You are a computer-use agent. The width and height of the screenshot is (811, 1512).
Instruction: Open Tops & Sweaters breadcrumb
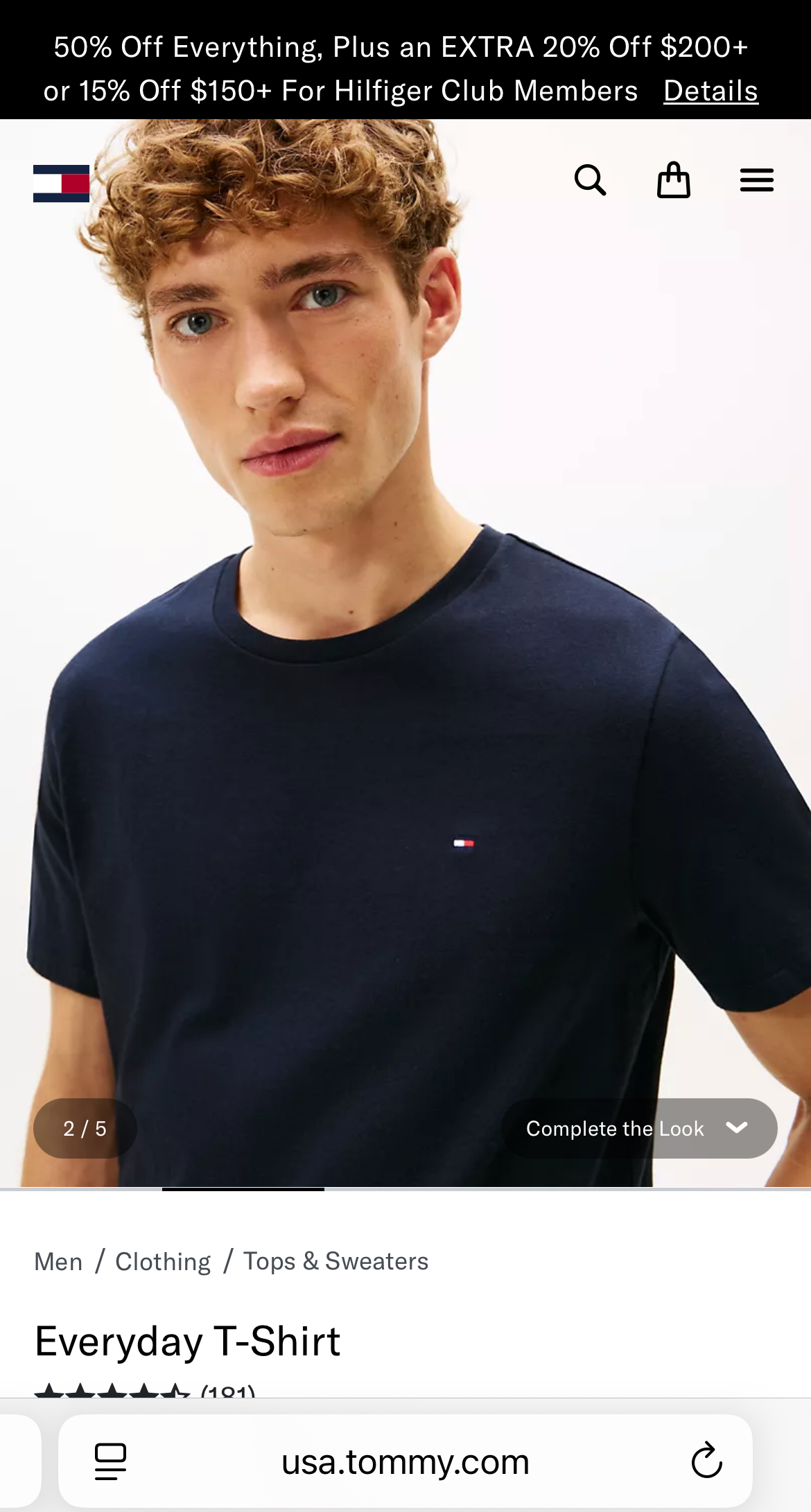click(x=335, y=1262)
